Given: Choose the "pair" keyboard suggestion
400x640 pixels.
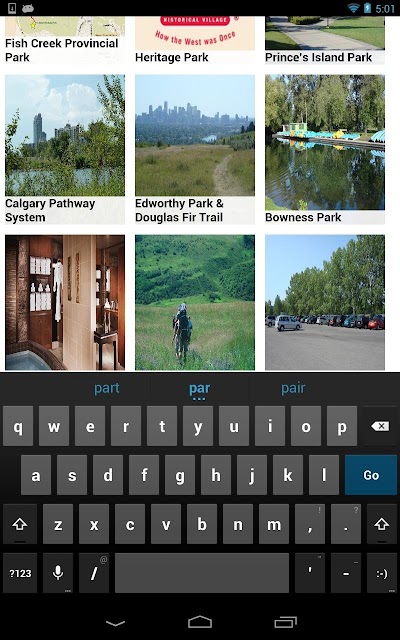Looking at the screenshot, I should tap(293, 388).
